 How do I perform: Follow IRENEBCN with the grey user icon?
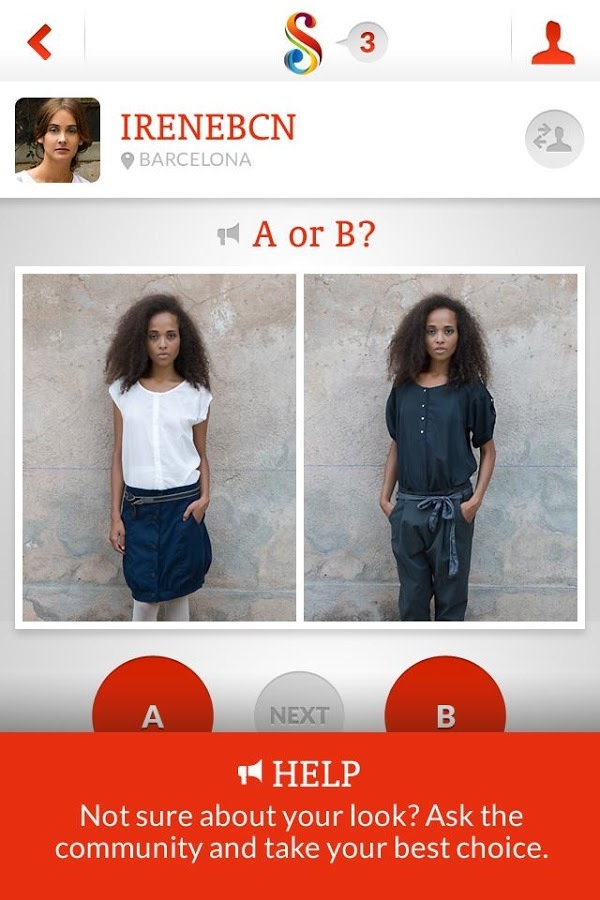[553, 140]
